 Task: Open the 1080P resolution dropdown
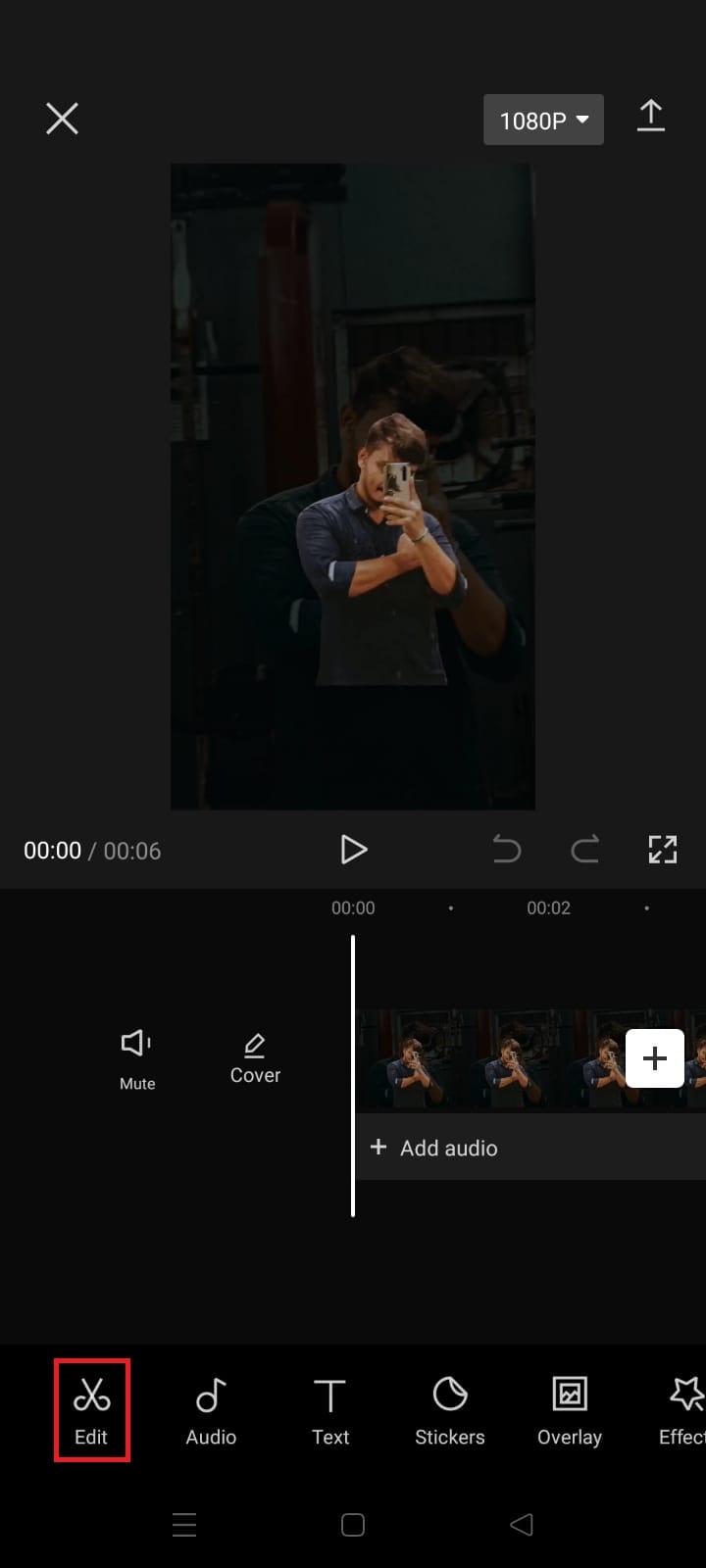543,119
